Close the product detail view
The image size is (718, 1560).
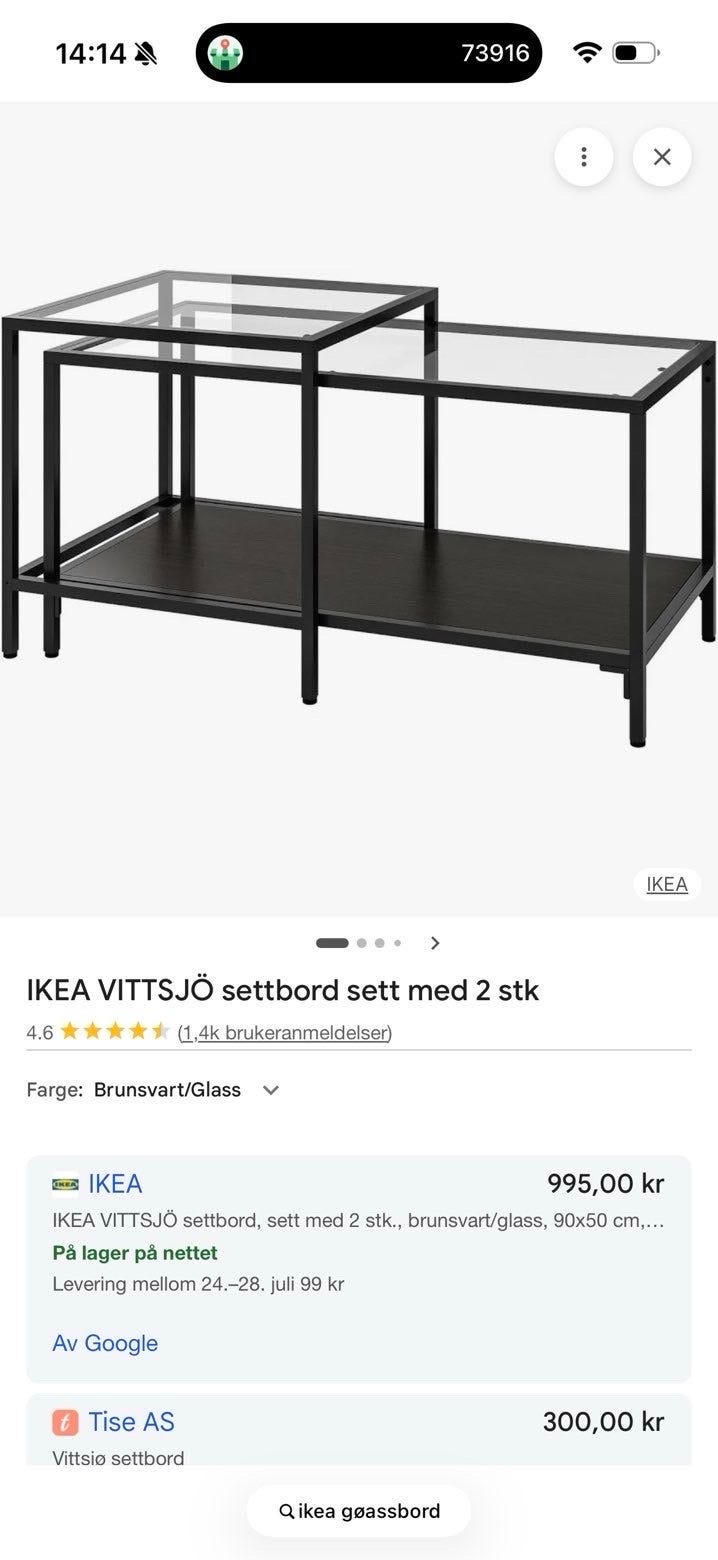point(662,157)
